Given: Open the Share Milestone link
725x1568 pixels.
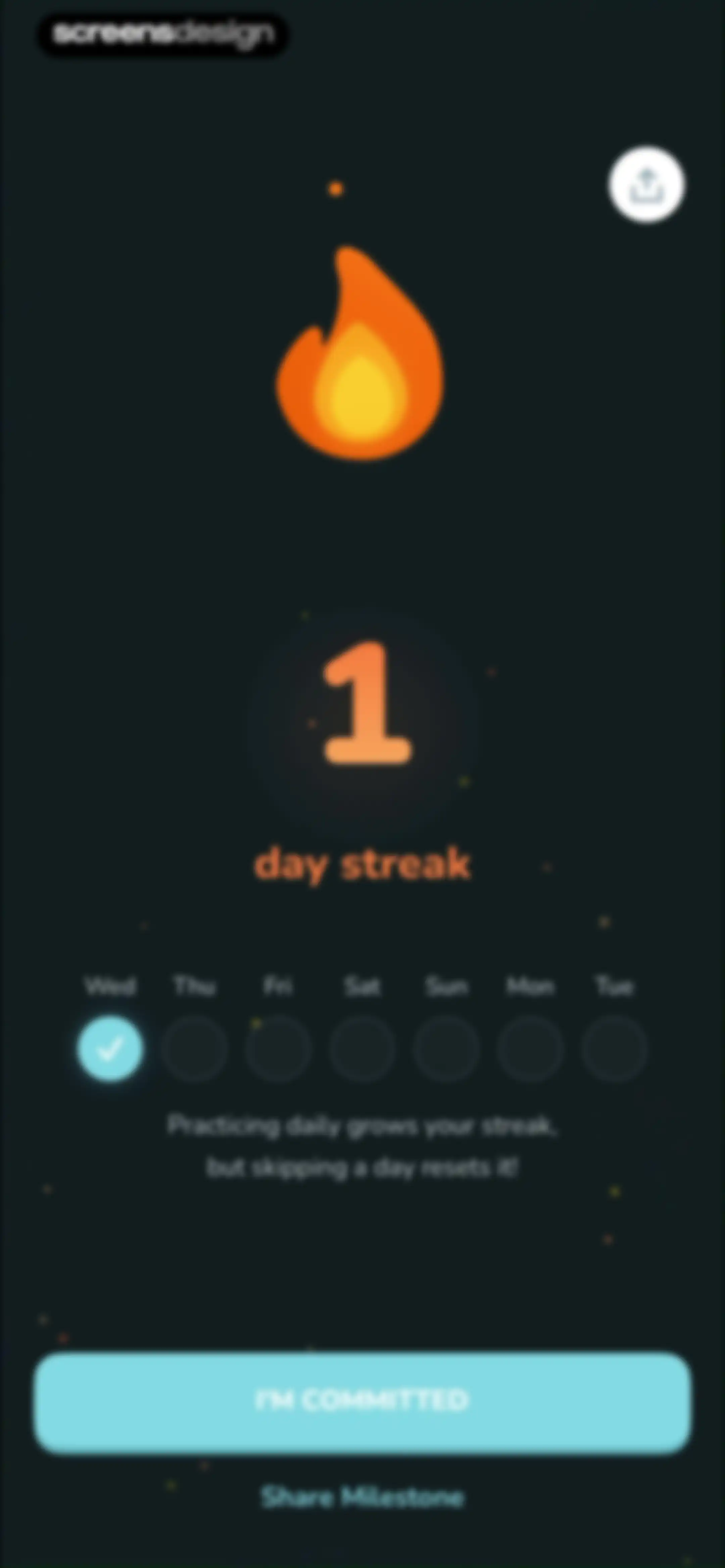Looking at the screenshot, I should coord(362,1497).
